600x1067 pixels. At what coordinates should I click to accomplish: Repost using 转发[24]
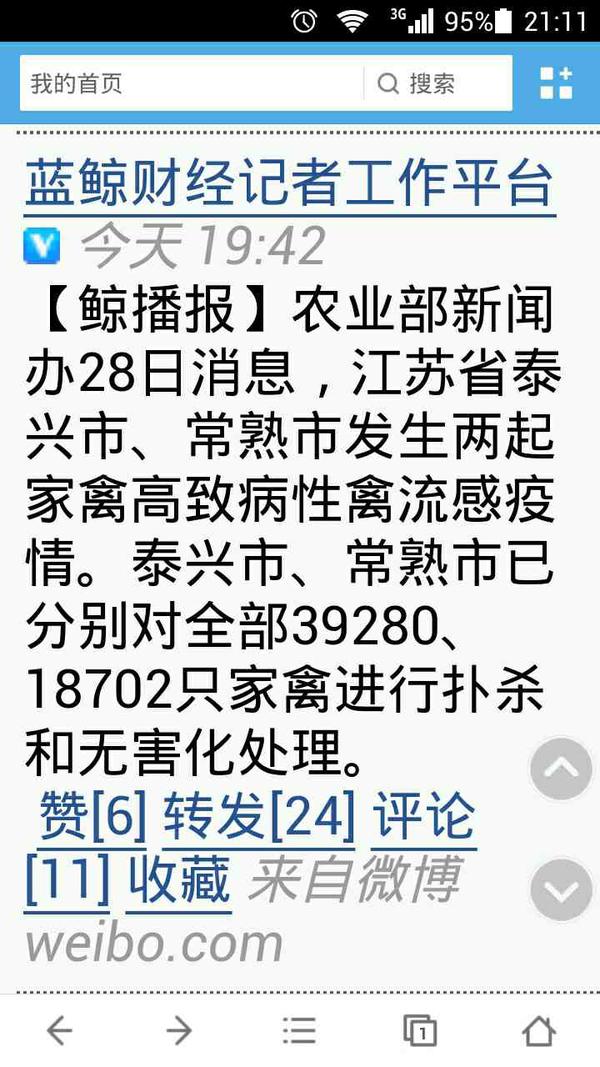pos(259,816)
